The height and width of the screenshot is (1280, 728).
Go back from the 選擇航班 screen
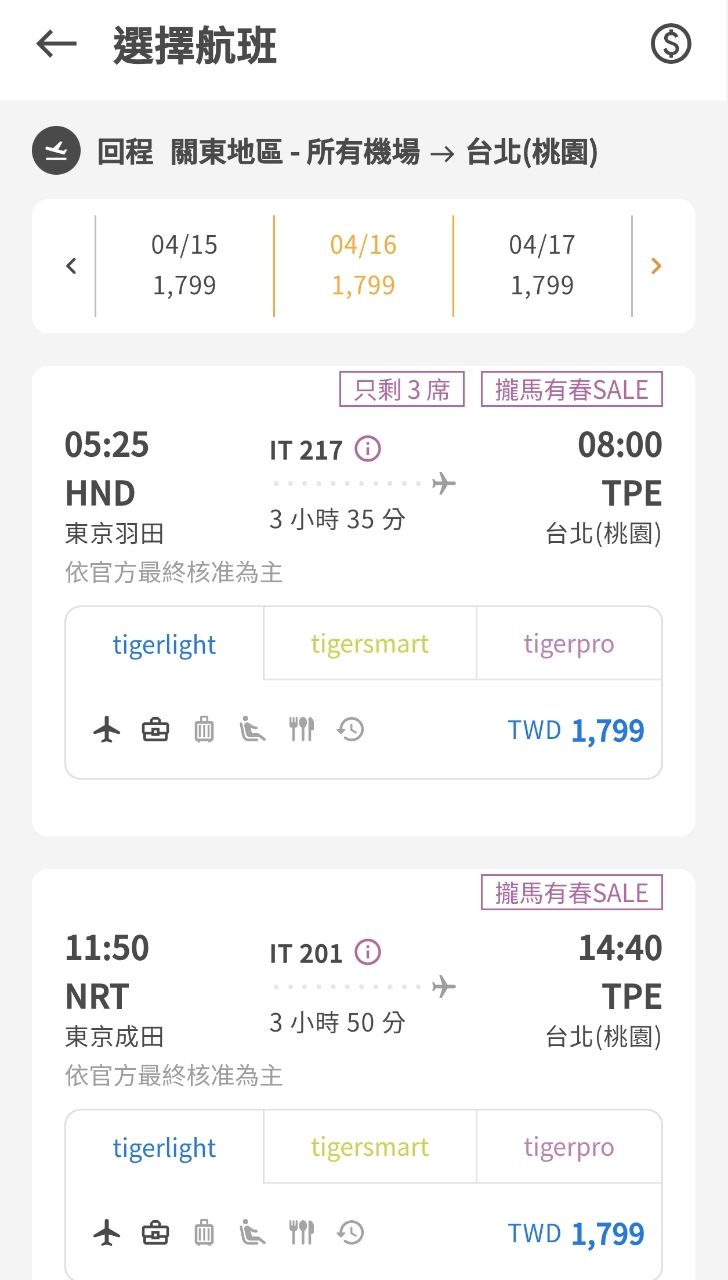(x=56, y=45)
